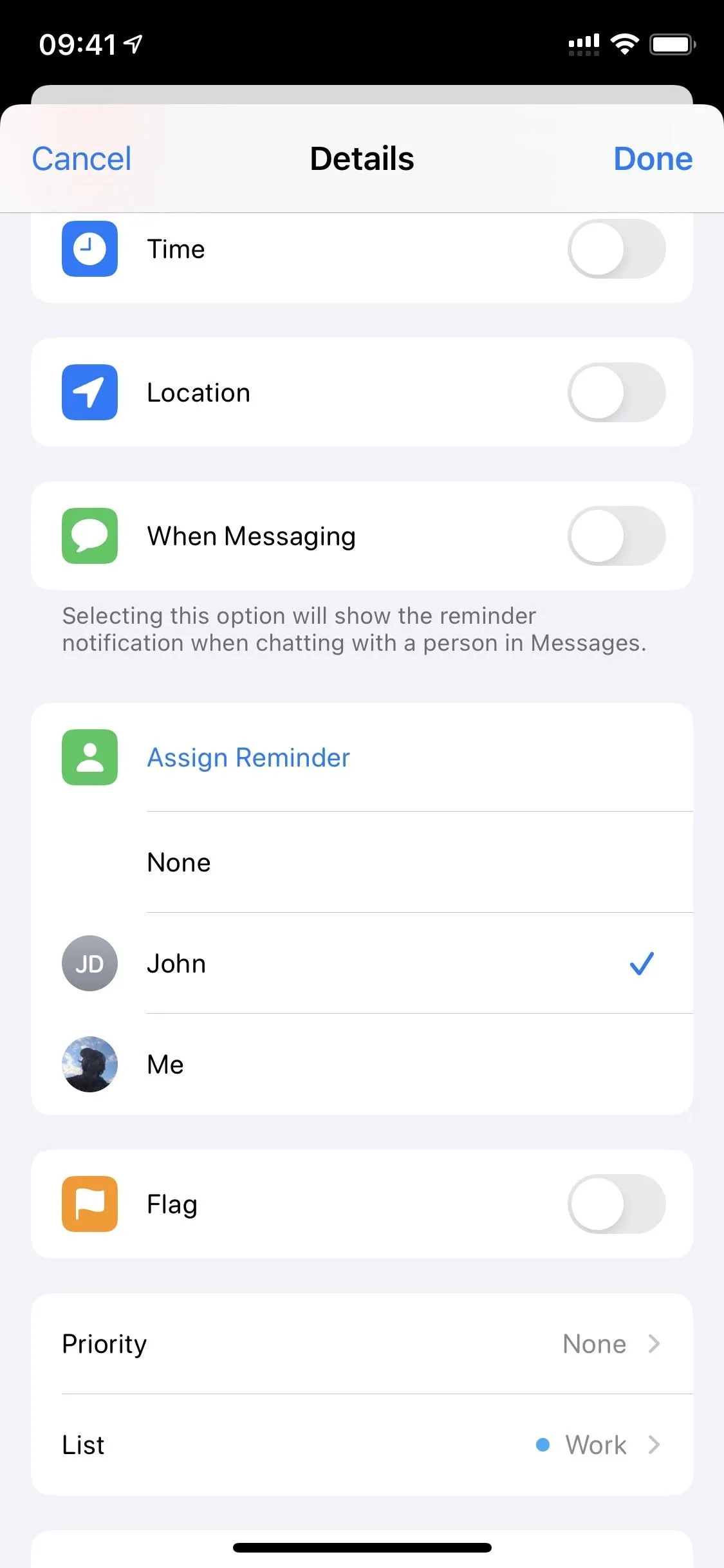Cancel editing the reminder details
This screenshot has width=724, height=1568.
(82, 158)
